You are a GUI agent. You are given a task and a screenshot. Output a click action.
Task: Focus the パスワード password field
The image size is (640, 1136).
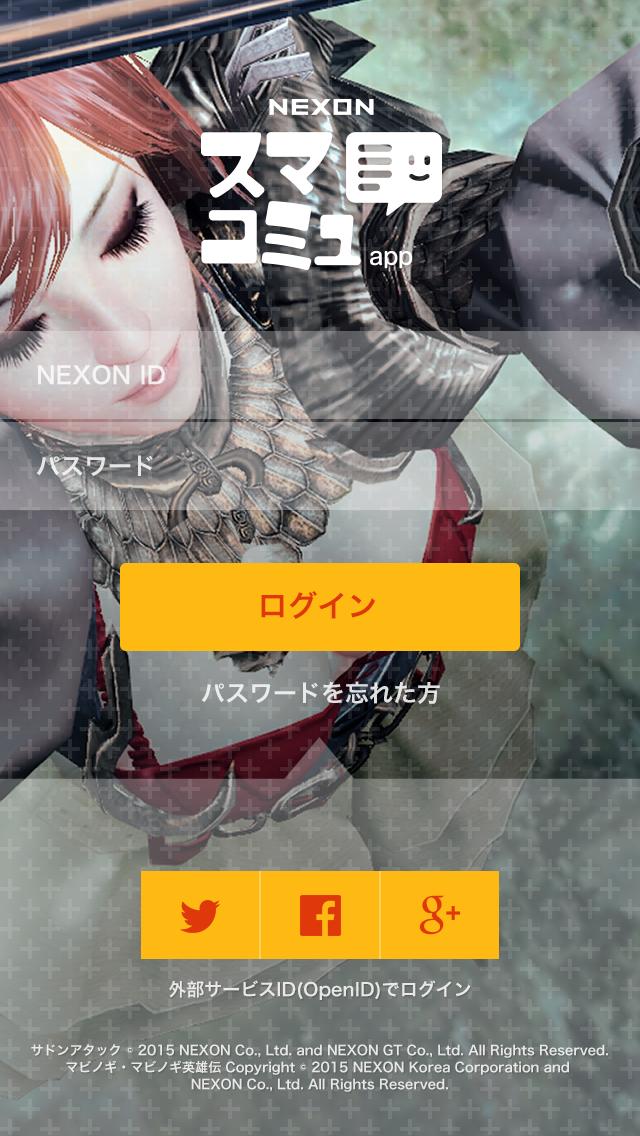click(320, 466)
